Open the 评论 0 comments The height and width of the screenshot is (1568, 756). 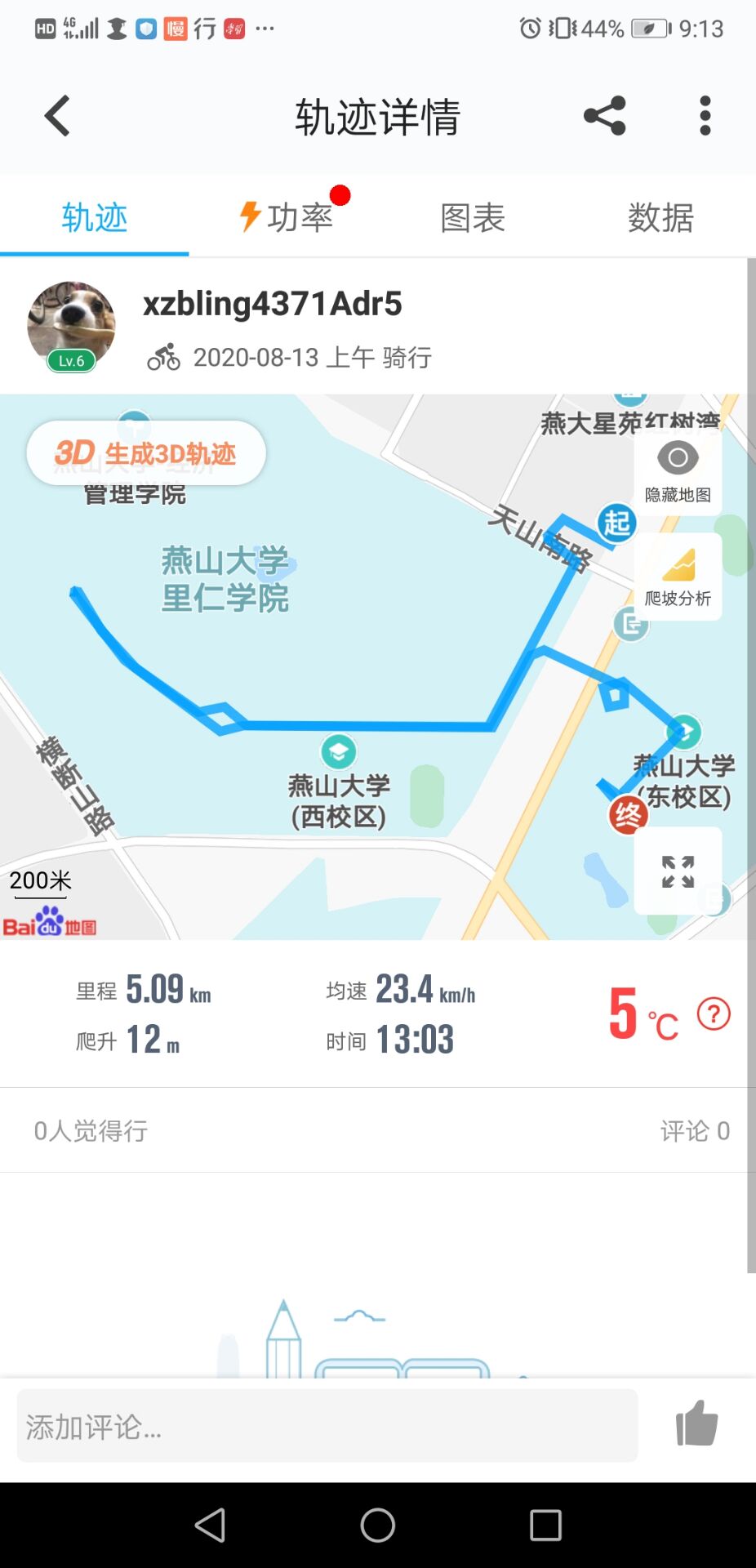[x=695, y=1131]
